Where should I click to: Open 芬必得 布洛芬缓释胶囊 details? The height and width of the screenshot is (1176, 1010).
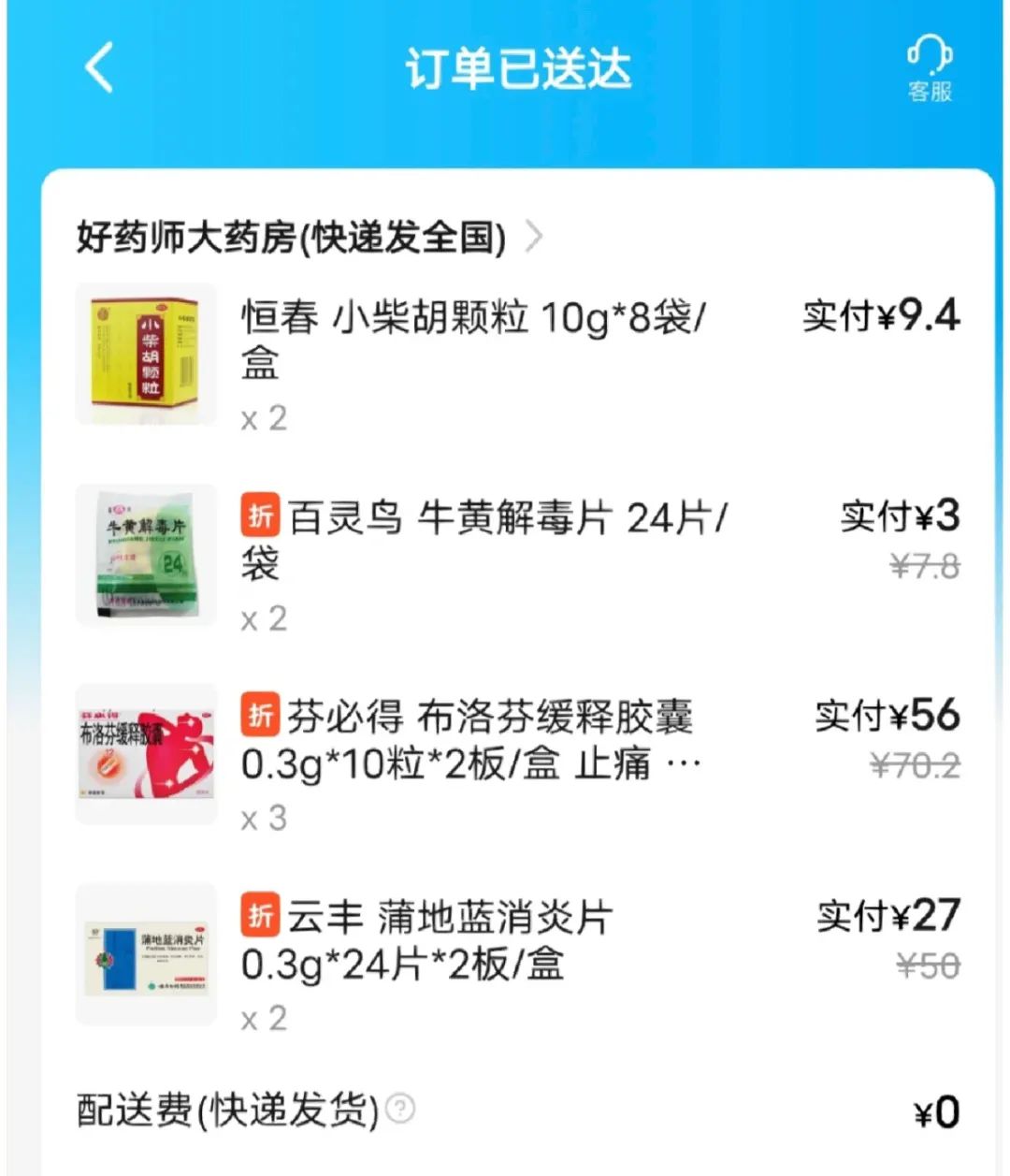pos(468,740)
